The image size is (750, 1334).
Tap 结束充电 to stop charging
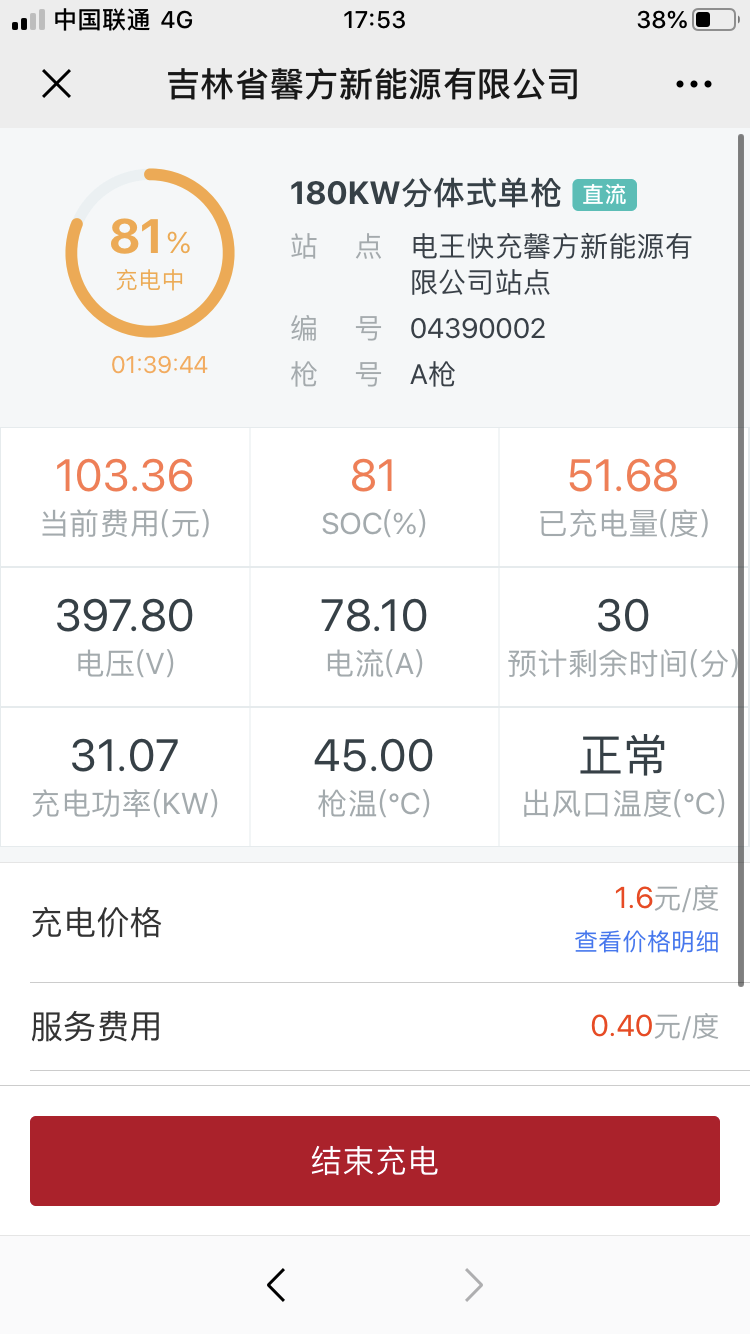(x=375, y=1161)
